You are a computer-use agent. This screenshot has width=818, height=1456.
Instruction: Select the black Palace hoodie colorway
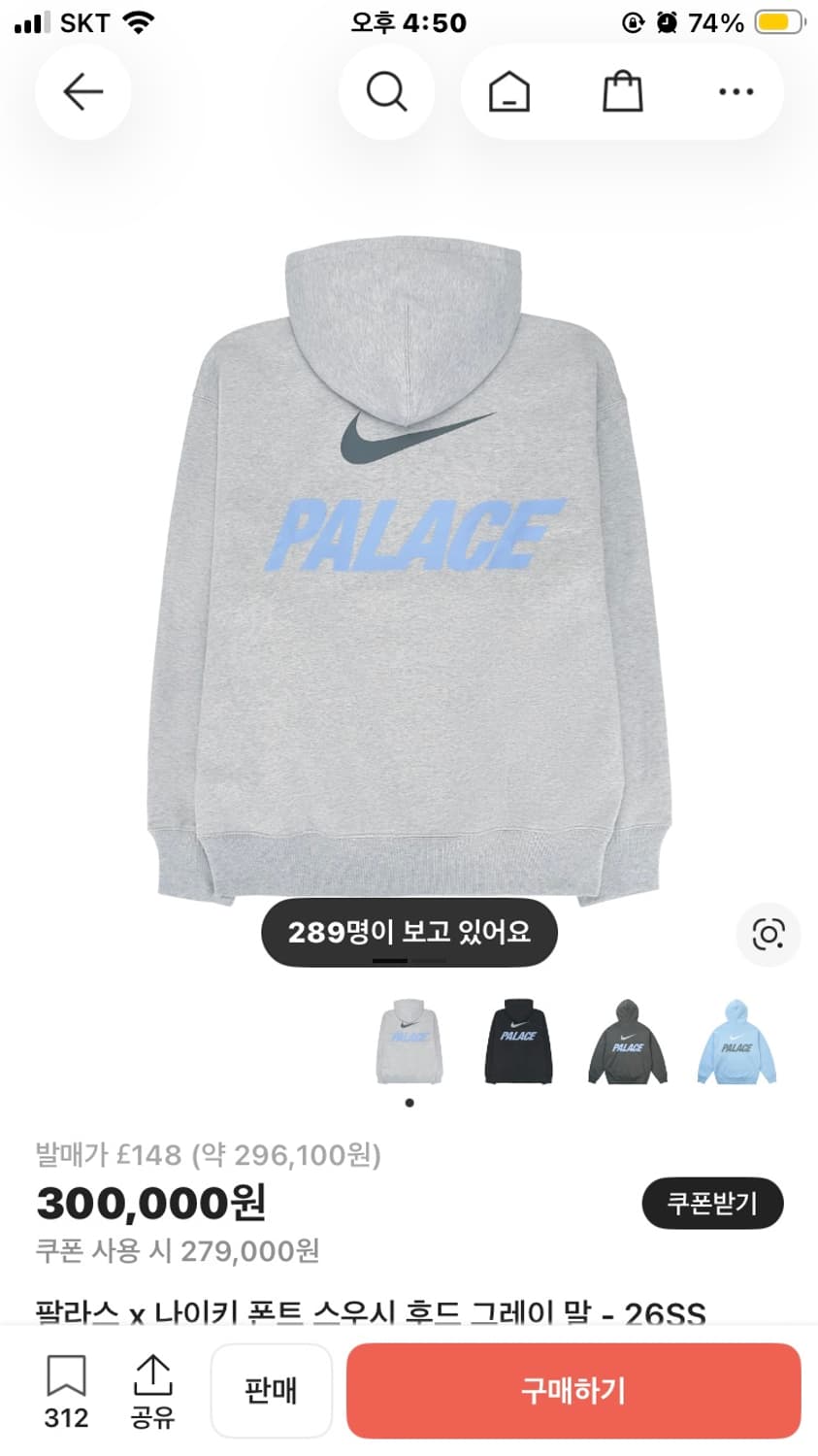pyautogui.click(x=518, y=1041)
